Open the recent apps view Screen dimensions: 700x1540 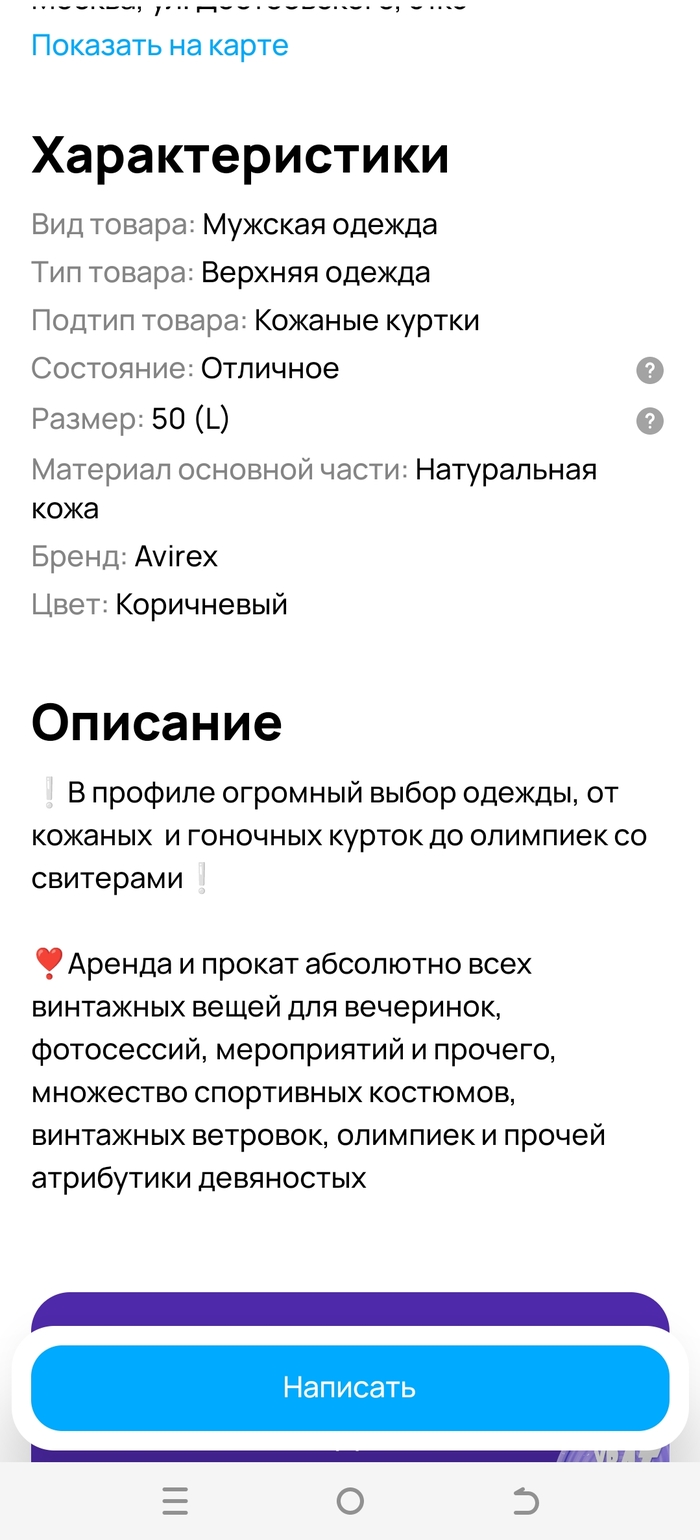coord(175,1501)
